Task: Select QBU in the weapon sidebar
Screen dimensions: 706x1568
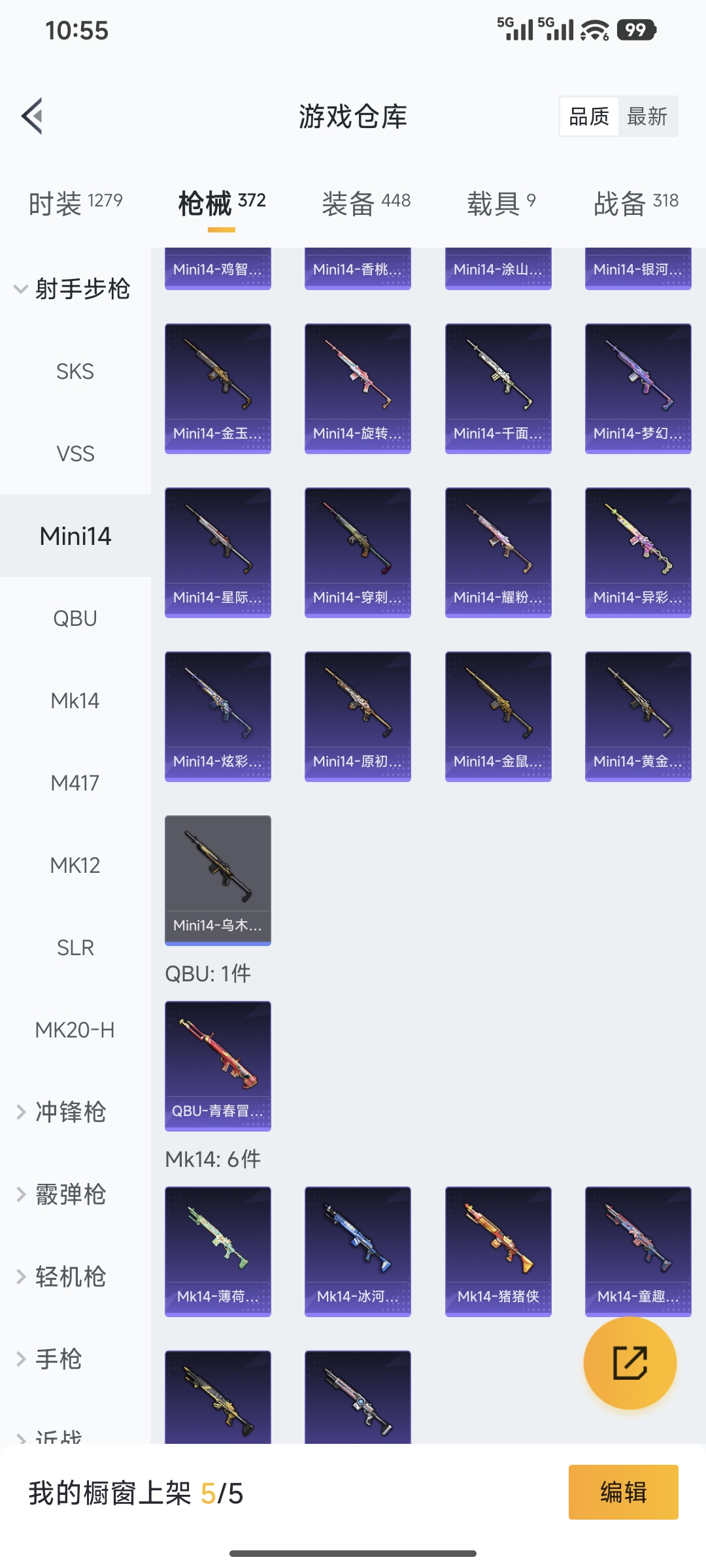Action: (x=75, y=617)
